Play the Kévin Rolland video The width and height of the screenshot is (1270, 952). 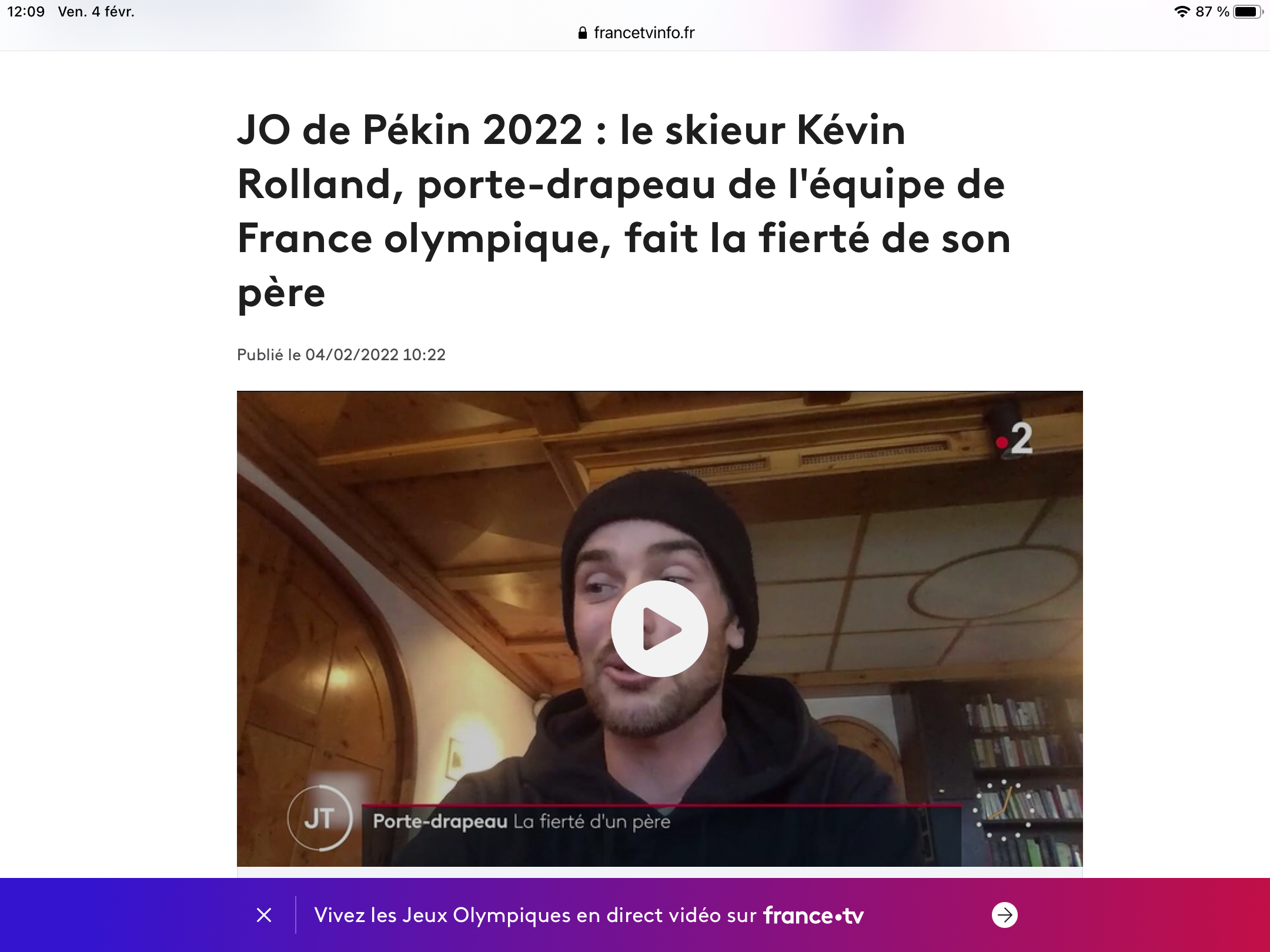(659, 629)
